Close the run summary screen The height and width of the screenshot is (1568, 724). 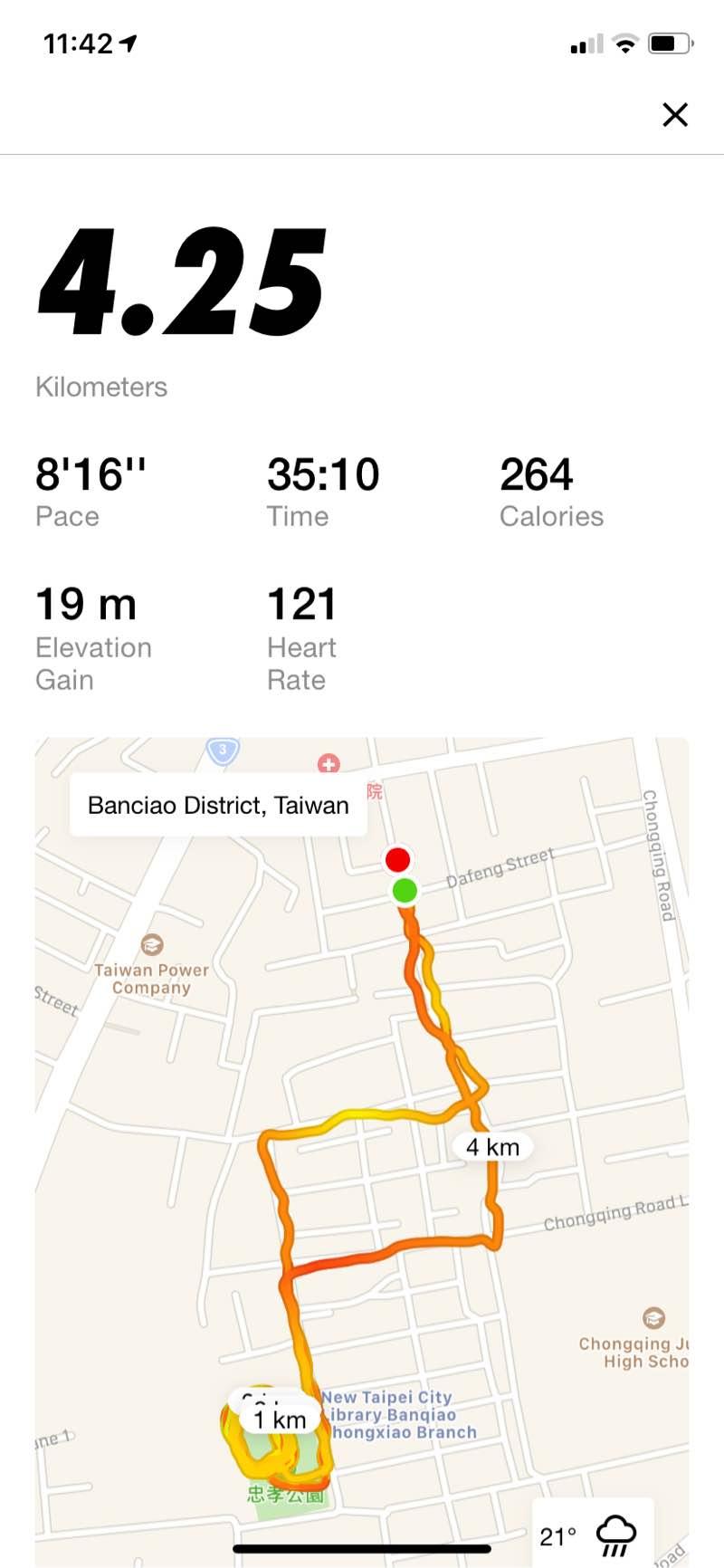coord(675,115)
